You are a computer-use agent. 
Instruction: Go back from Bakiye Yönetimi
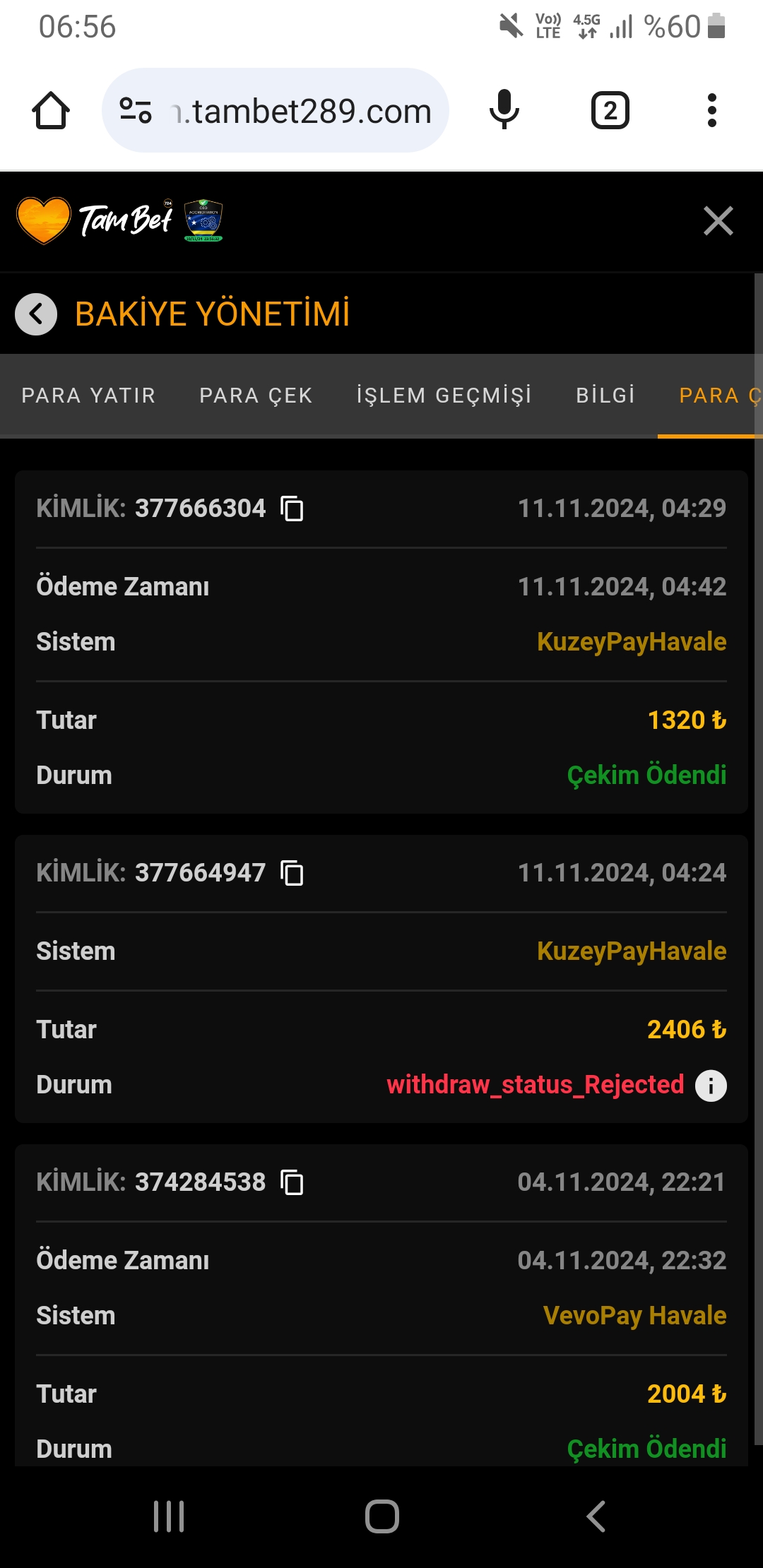coord(36,314)
